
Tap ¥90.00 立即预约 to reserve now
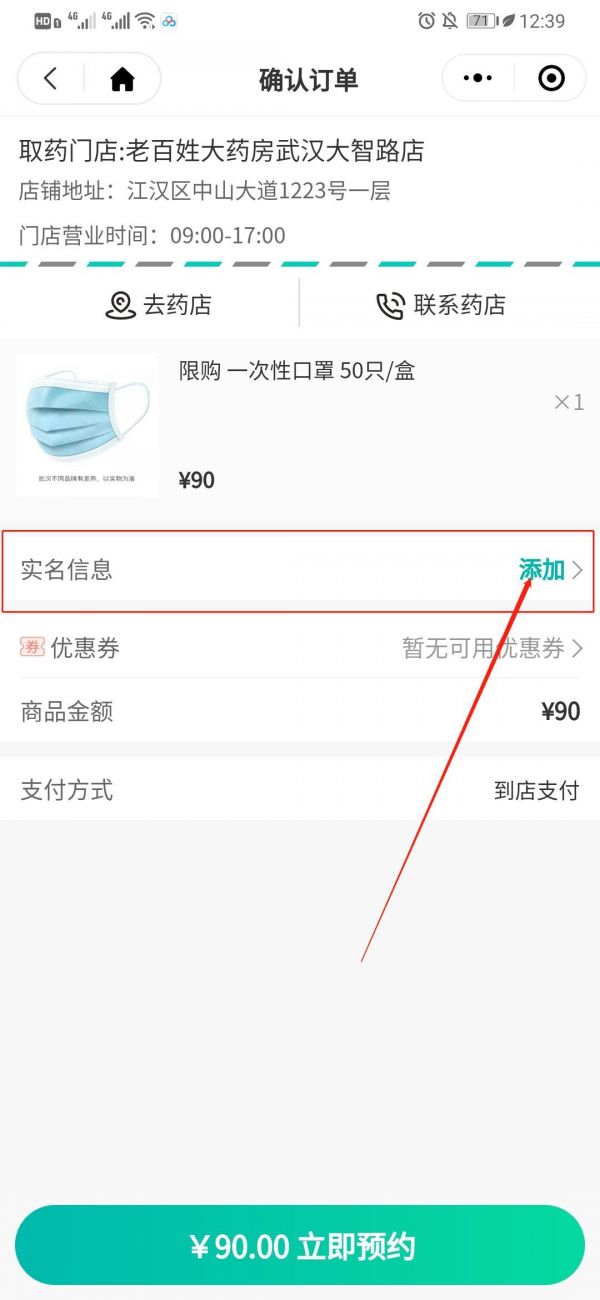point(300,1246)
